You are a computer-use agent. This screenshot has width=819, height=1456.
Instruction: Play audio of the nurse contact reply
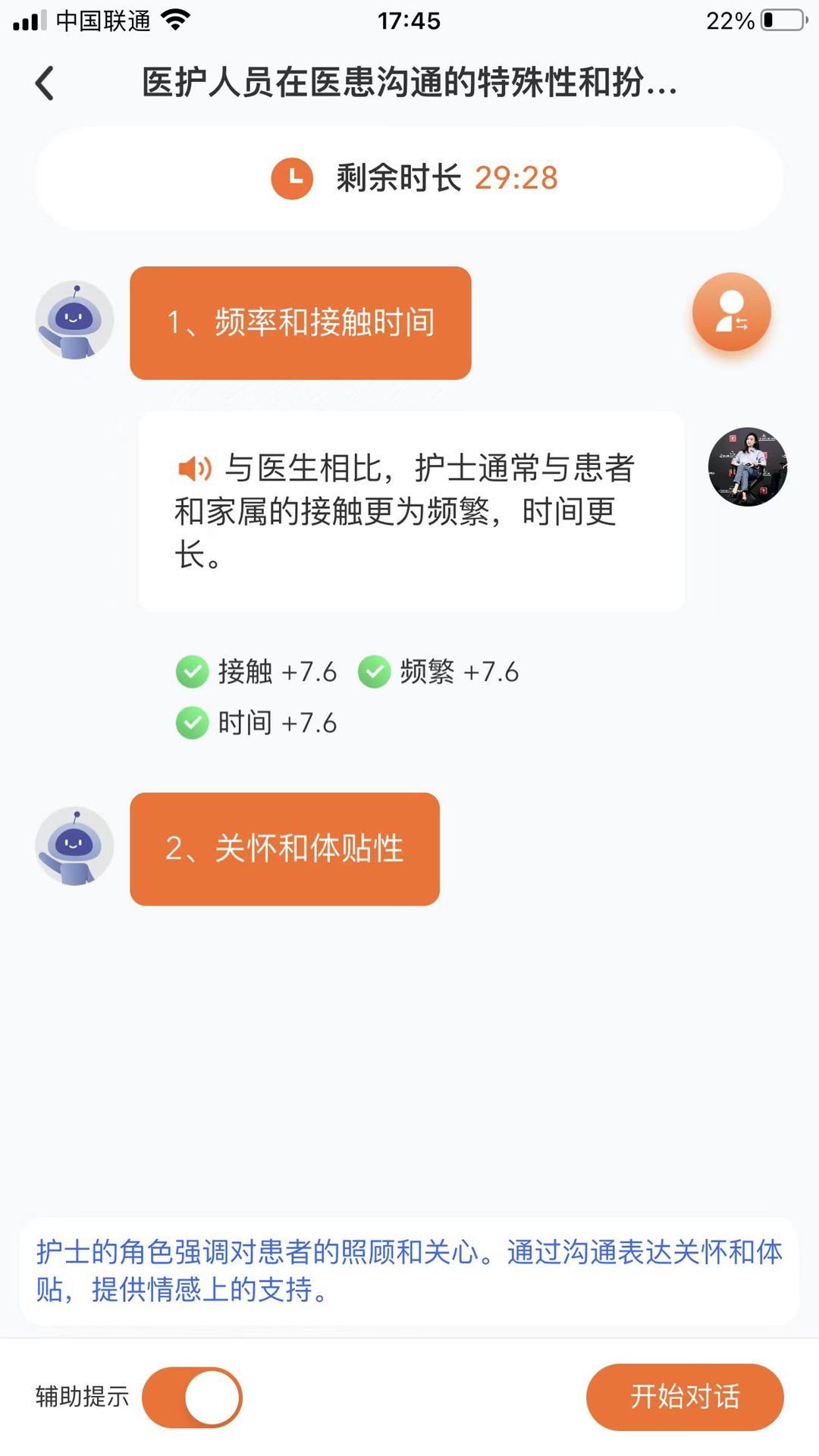point(194,469)
